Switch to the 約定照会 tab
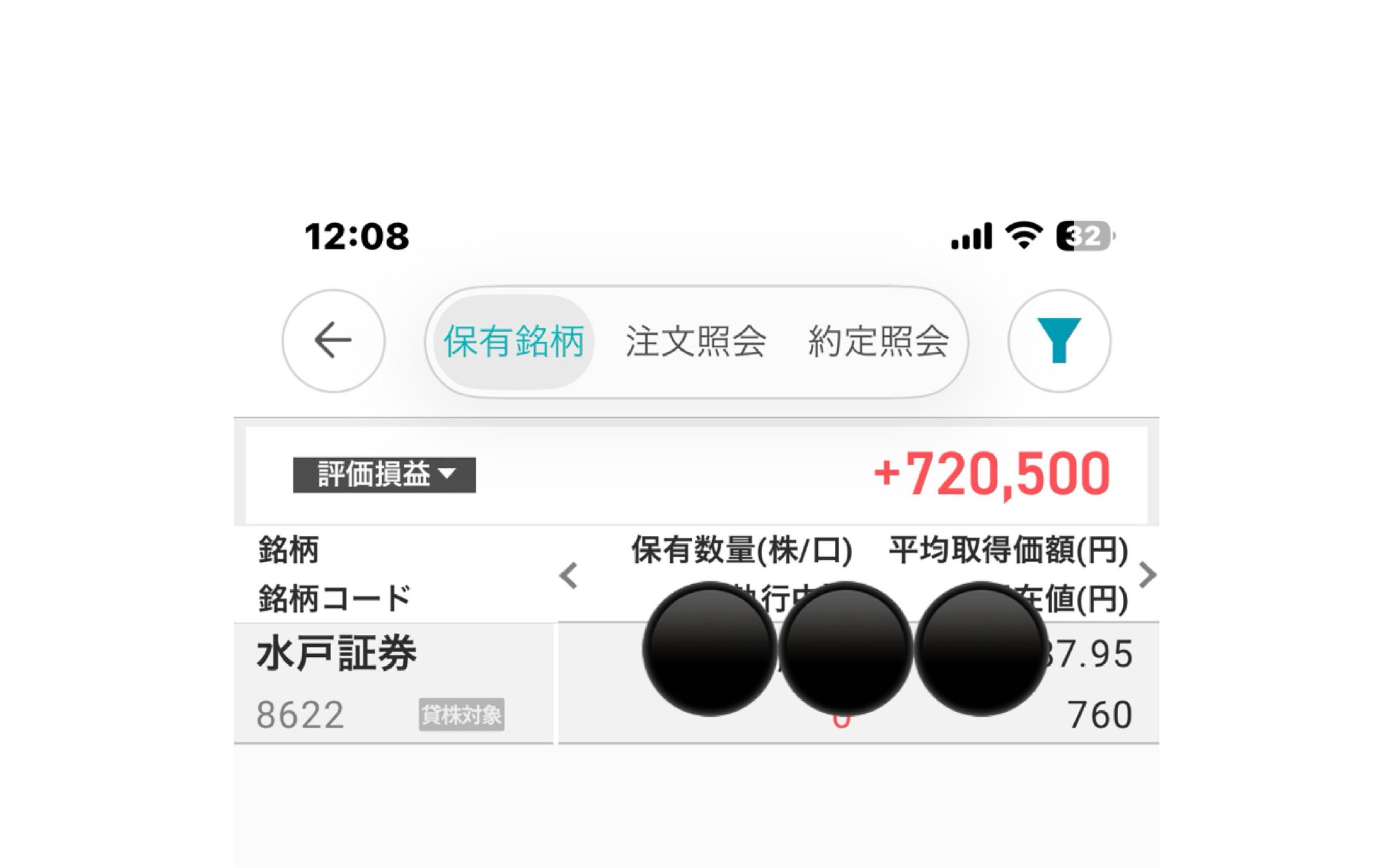1400x868 pixels. pos(878,341)
